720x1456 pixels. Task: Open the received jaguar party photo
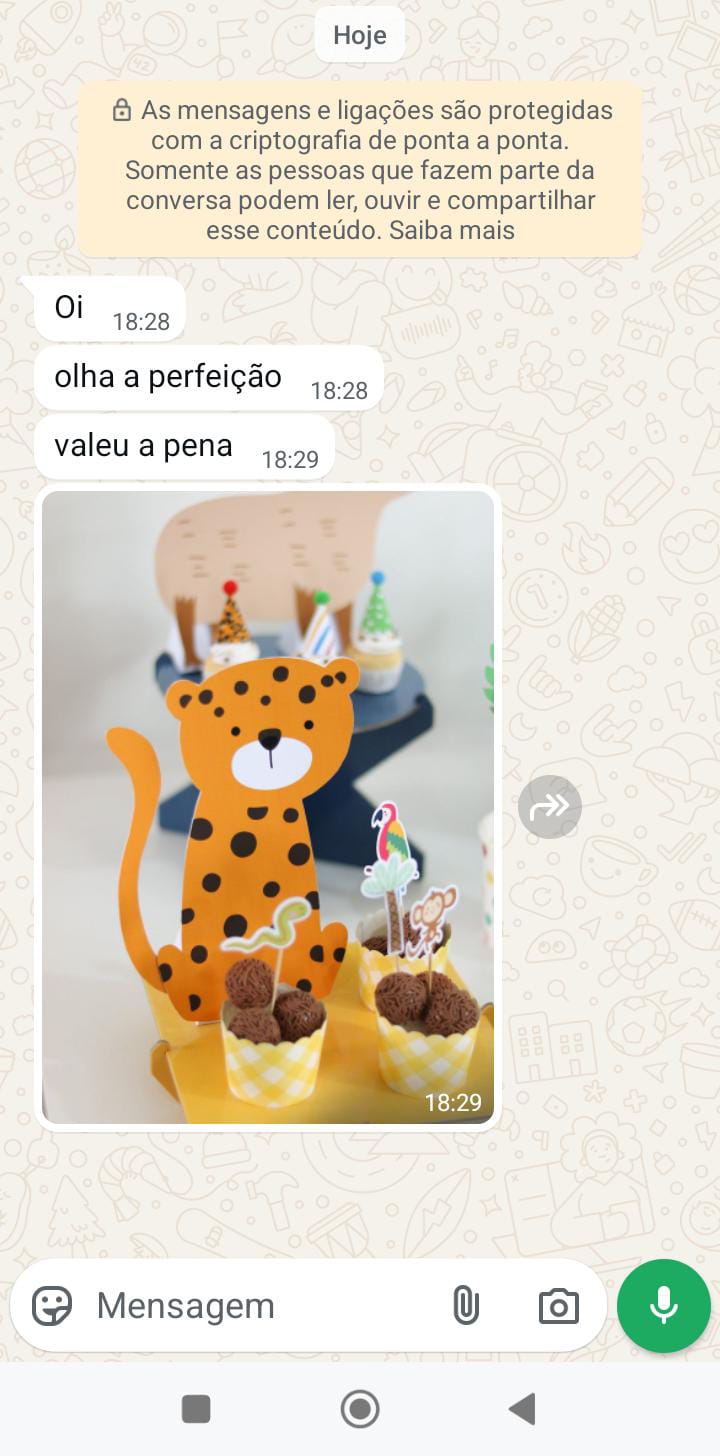click(268, 806)
